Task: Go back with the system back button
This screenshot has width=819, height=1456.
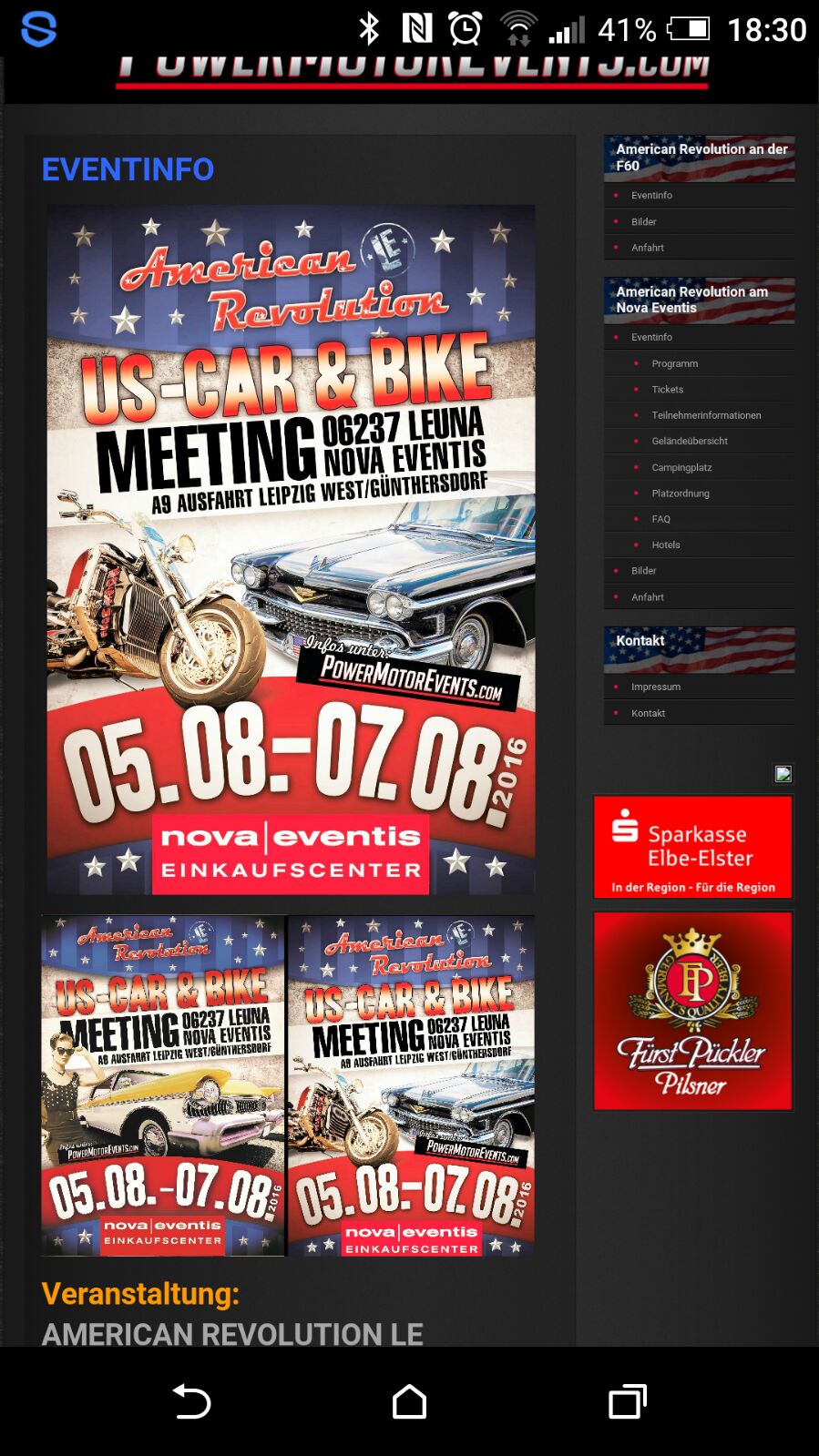Action: pyautogui.click(x=191, y=1401)
